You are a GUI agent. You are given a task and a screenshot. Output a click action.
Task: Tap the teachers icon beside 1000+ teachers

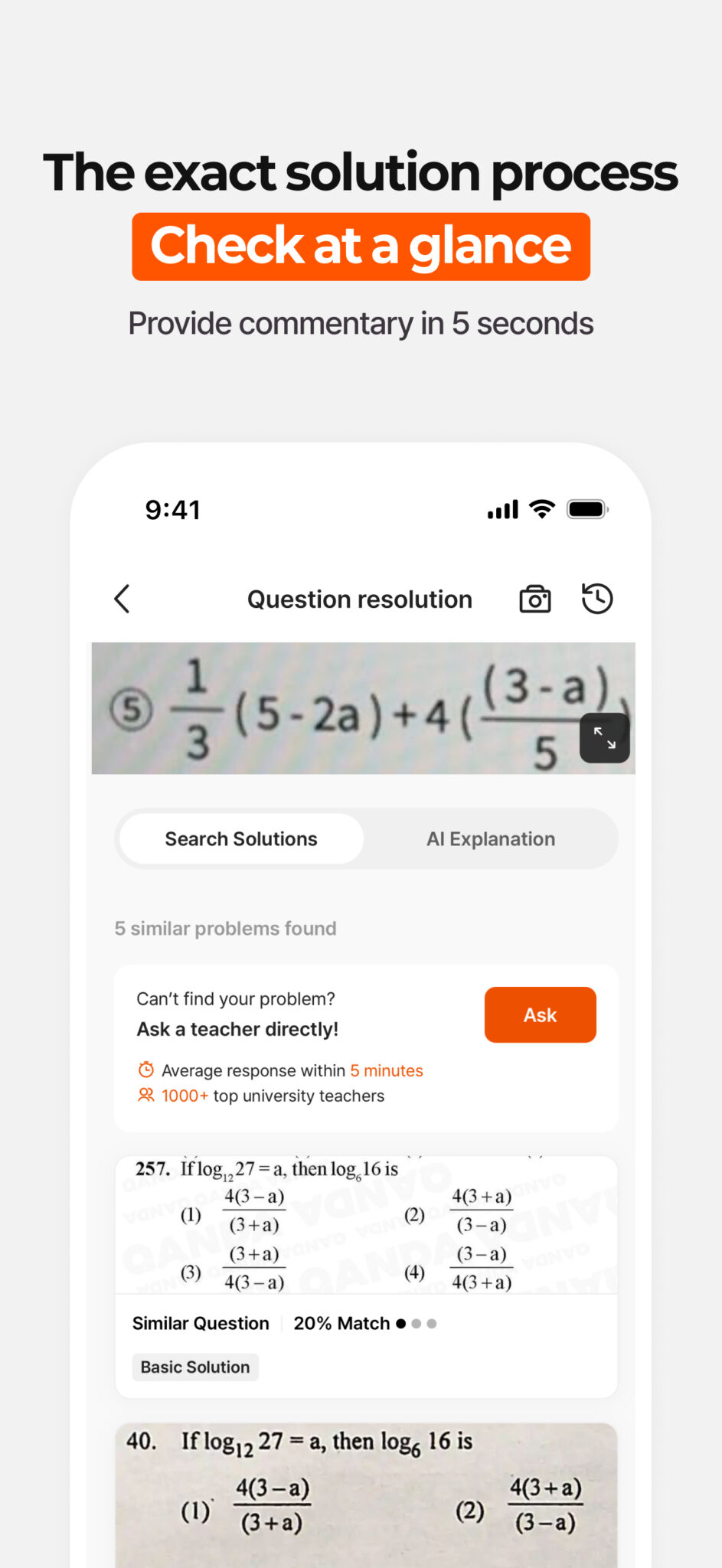click(145, 1095)
